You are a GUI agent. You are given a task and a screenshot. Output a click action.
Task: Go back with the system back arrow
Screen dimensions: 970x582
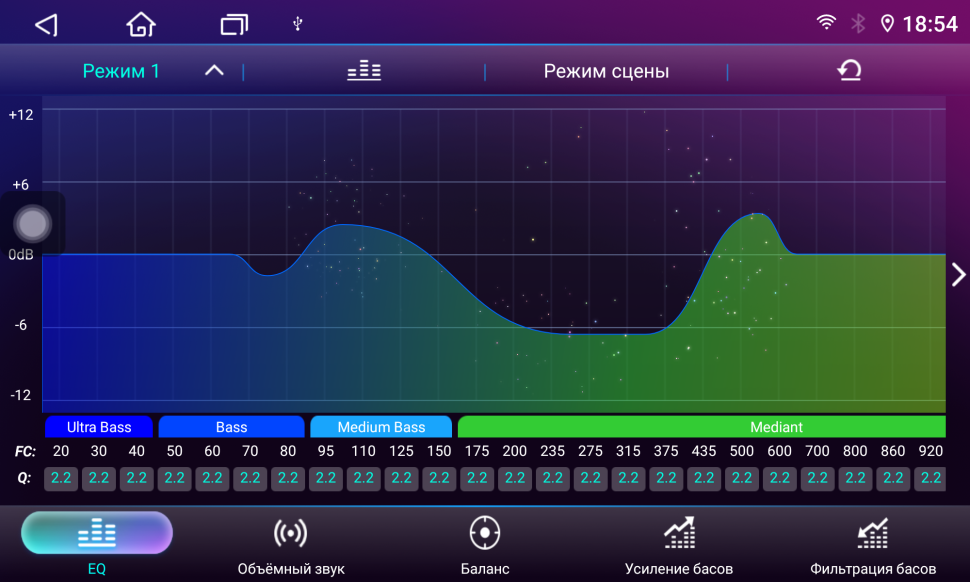(46, 25)
